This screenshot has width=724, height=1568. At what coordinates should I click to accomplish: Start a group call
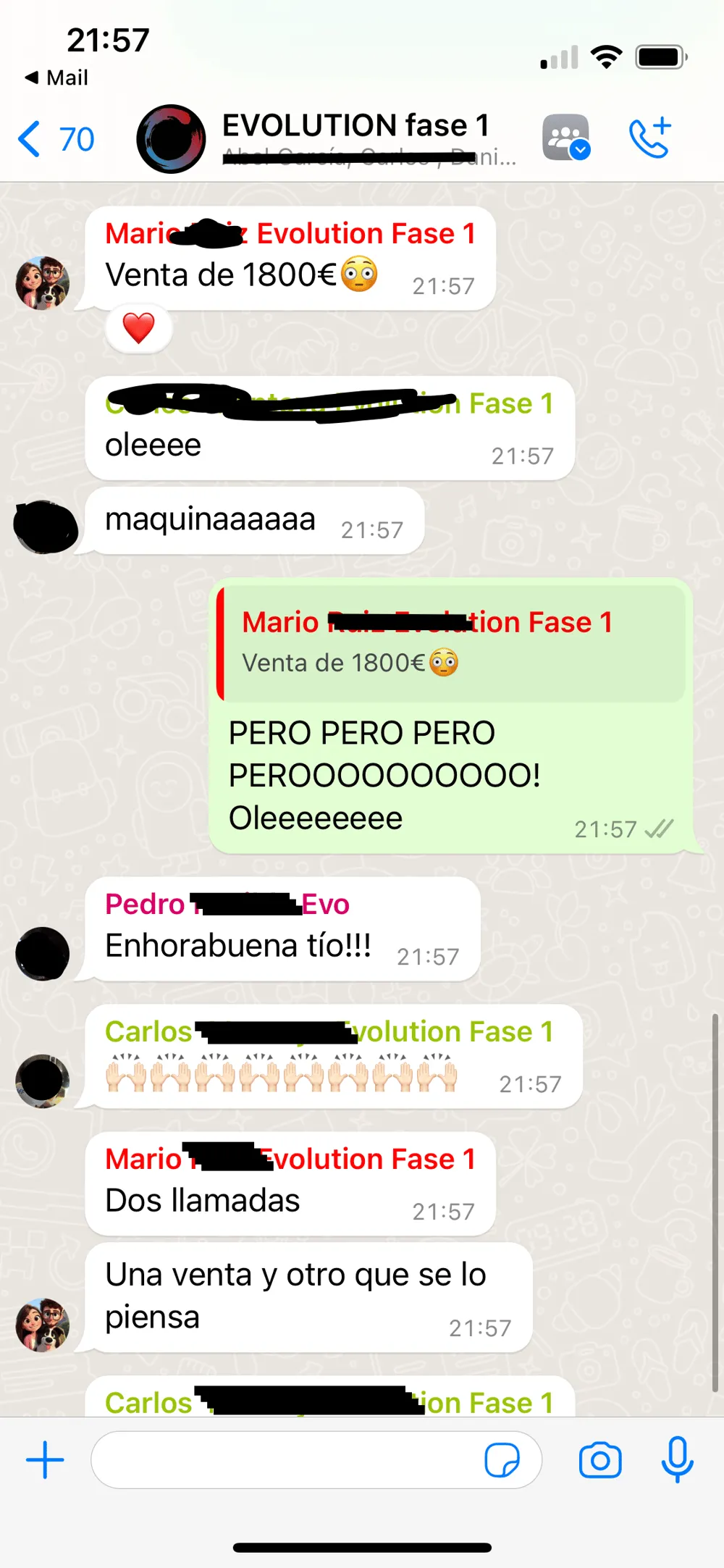tap(649, 138)
